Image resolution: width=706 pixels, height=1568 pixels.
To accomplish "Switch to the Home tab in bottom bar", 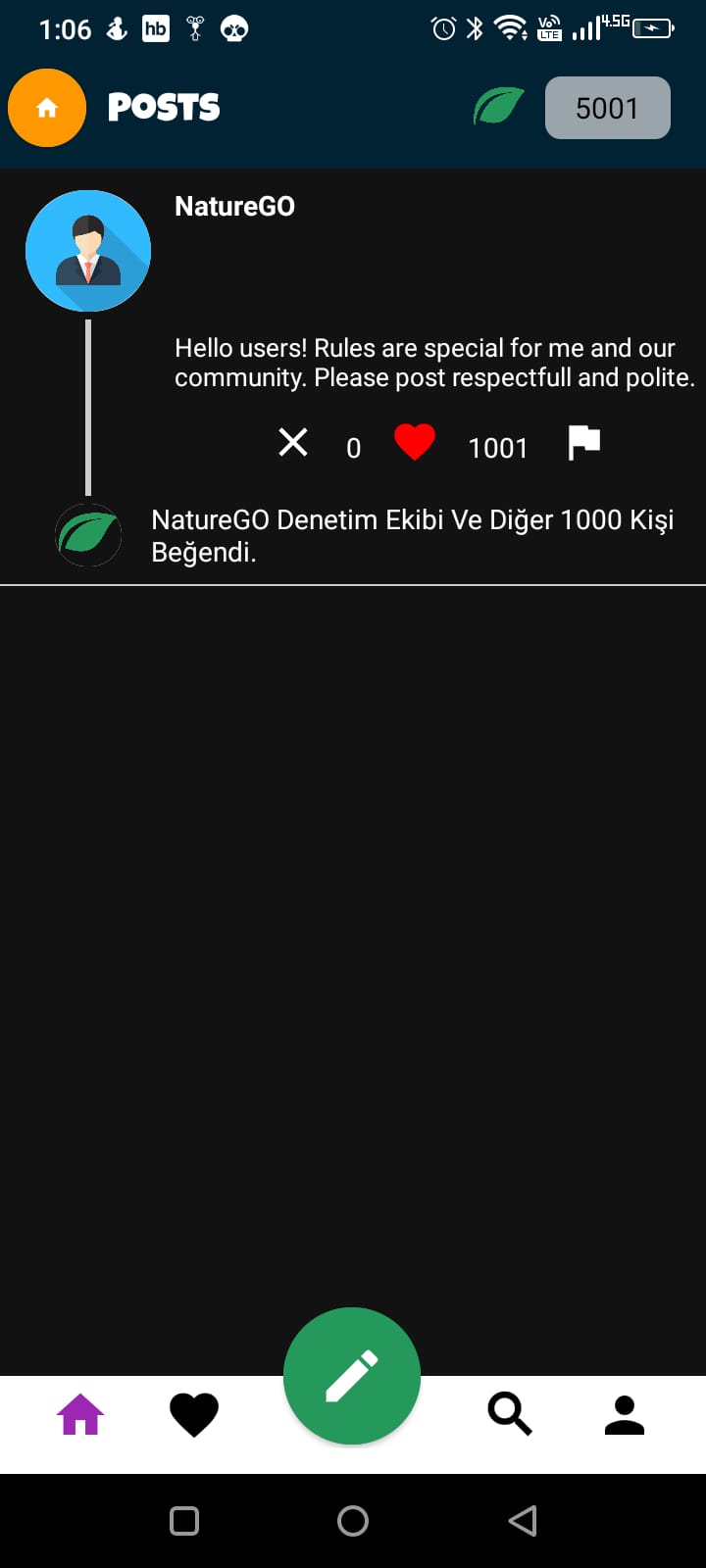I will (x=80, y=1415).
